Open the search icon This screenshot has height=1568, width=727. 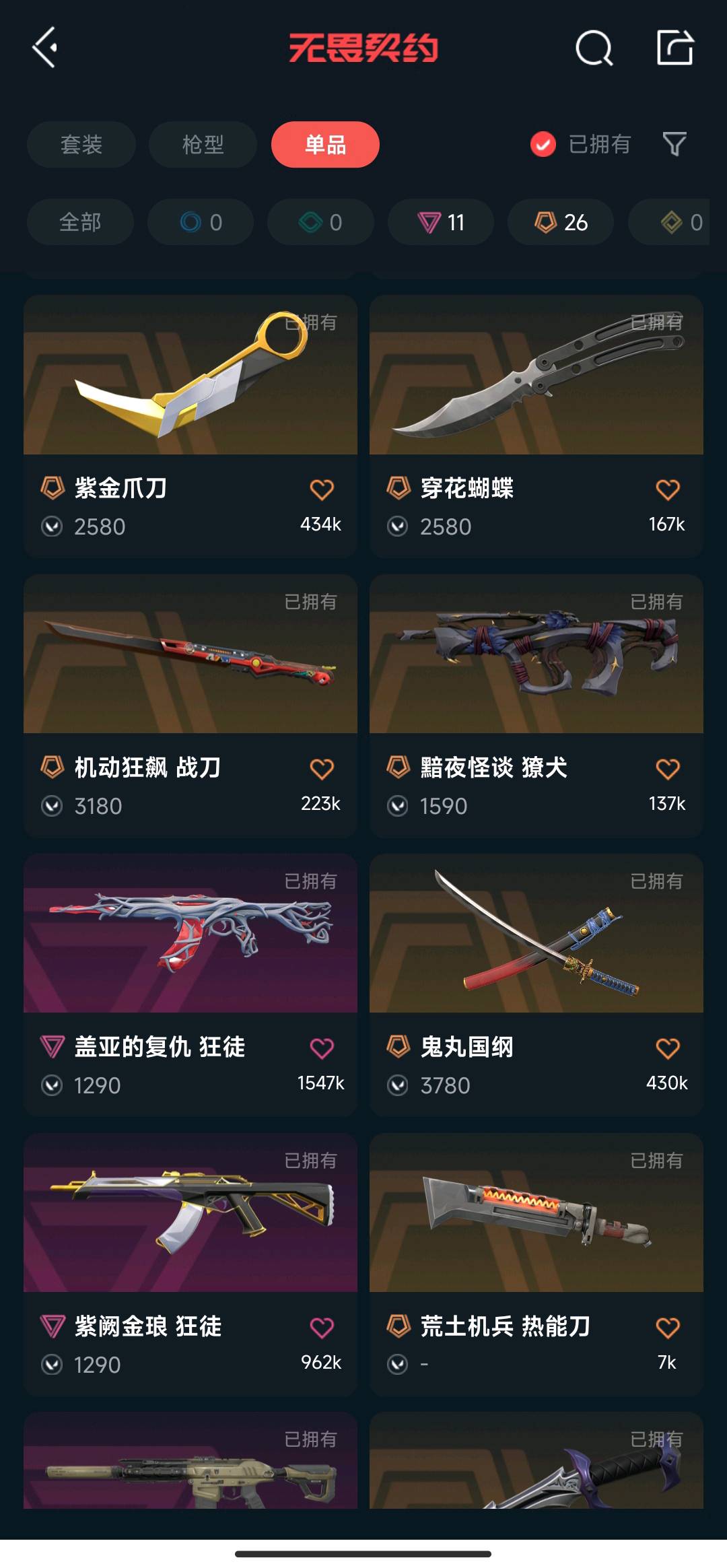[x=594, y=48]
